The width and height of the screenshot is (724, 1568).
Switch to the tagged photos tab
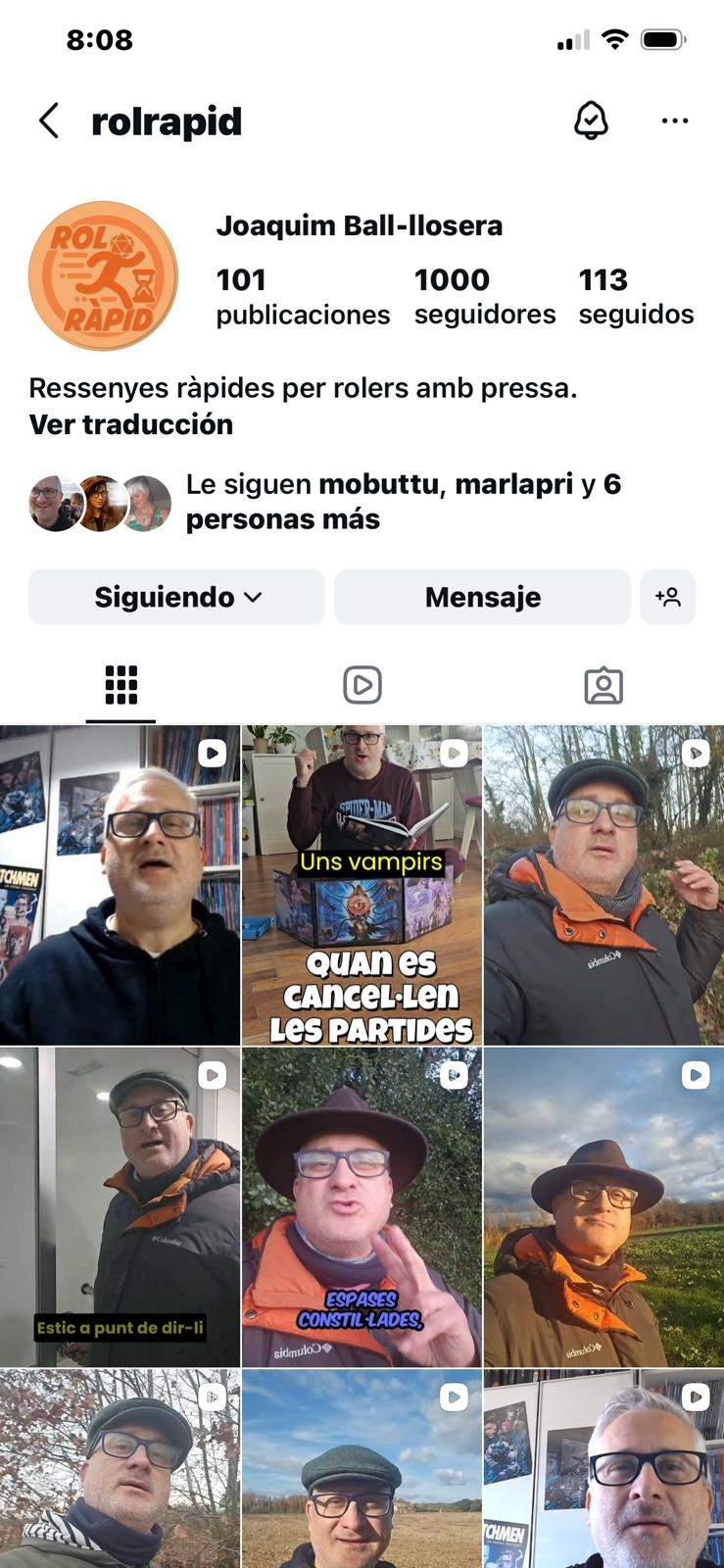coord(603,685)
